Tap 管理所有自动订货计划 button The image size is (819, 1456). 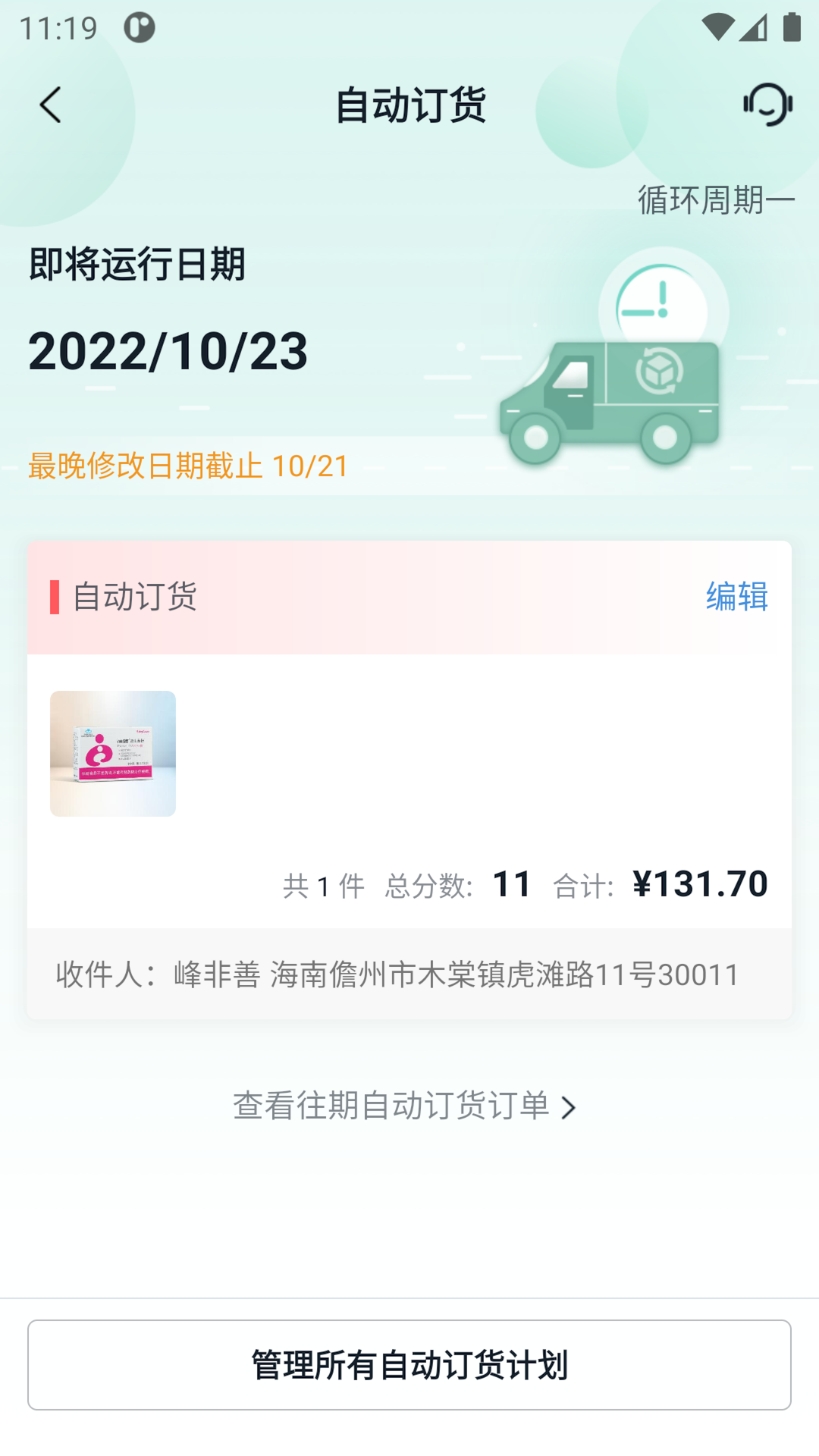pyautogui.click(x=409, y=1365)
